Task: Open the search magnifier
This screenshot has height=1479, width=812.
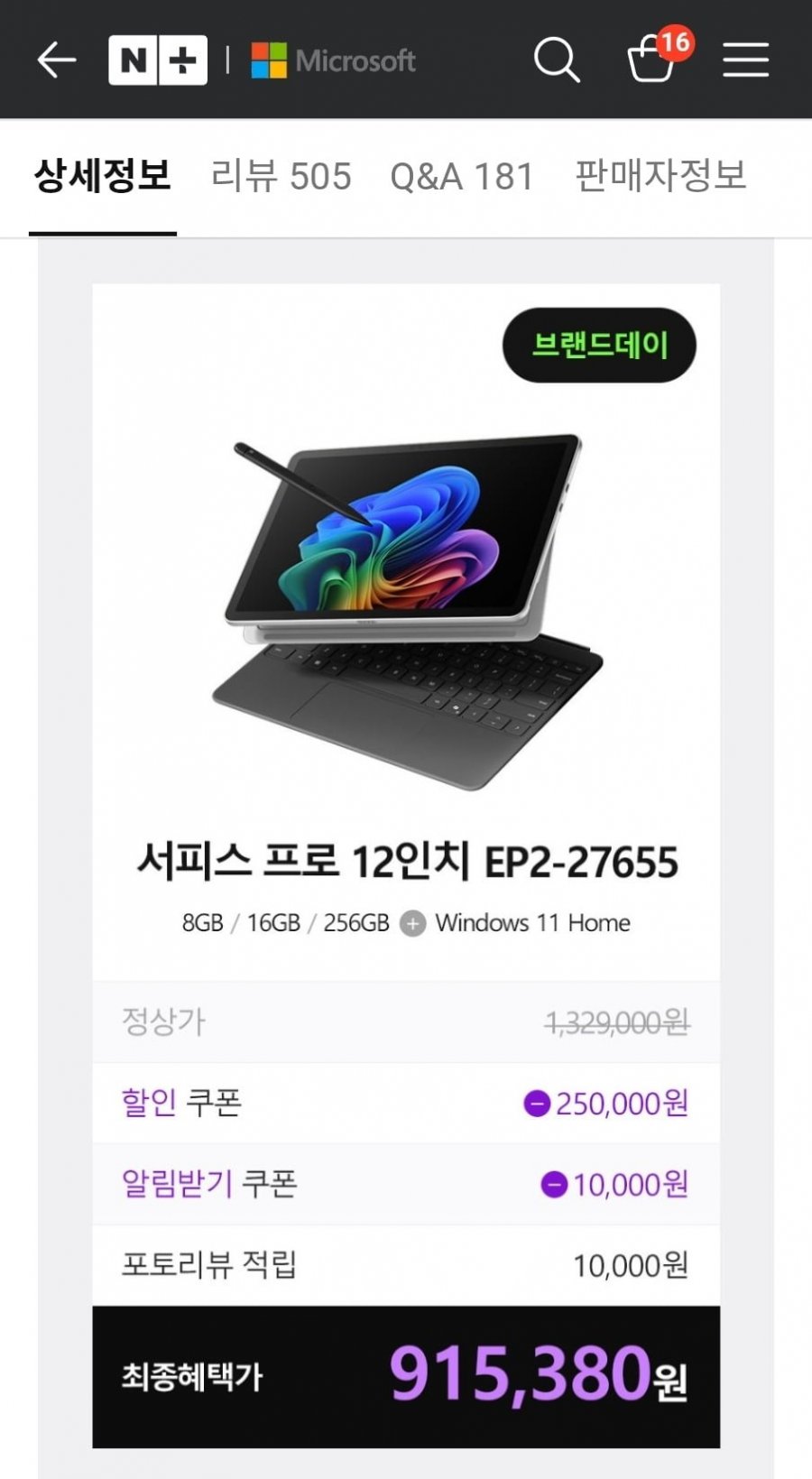Action: [556, 60]
